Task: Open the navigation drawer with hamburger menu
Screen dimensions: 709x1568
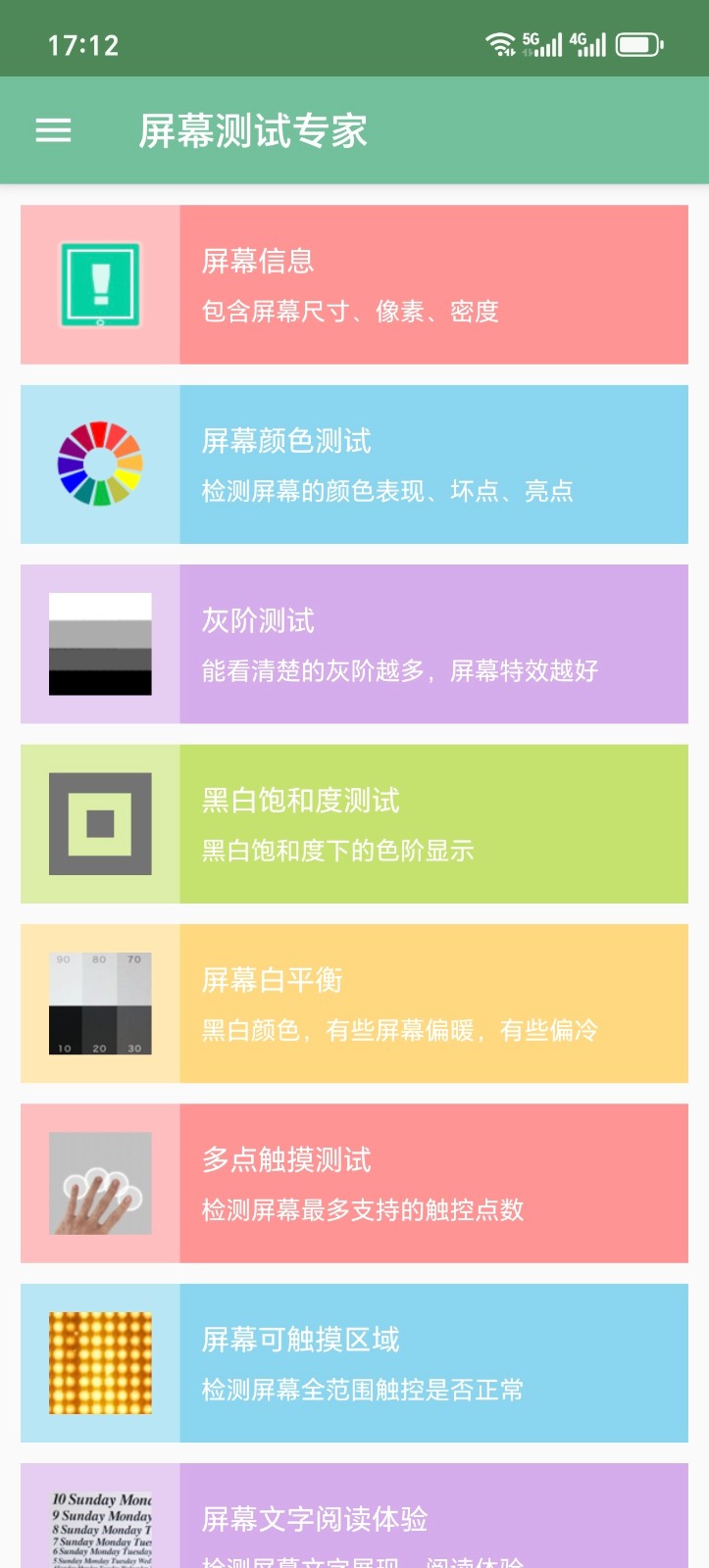Action: click(53, 130)
